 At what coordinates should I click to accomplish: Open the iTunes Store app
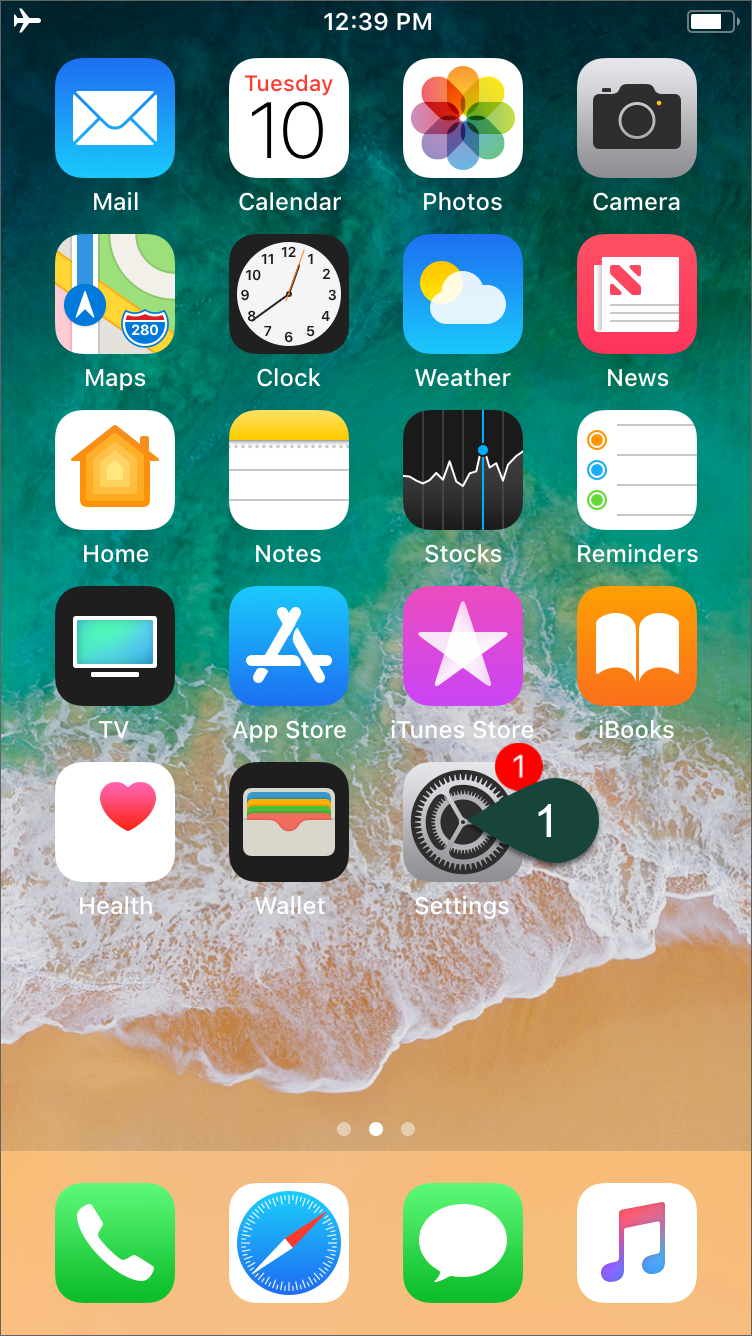[x=463, y=646]
